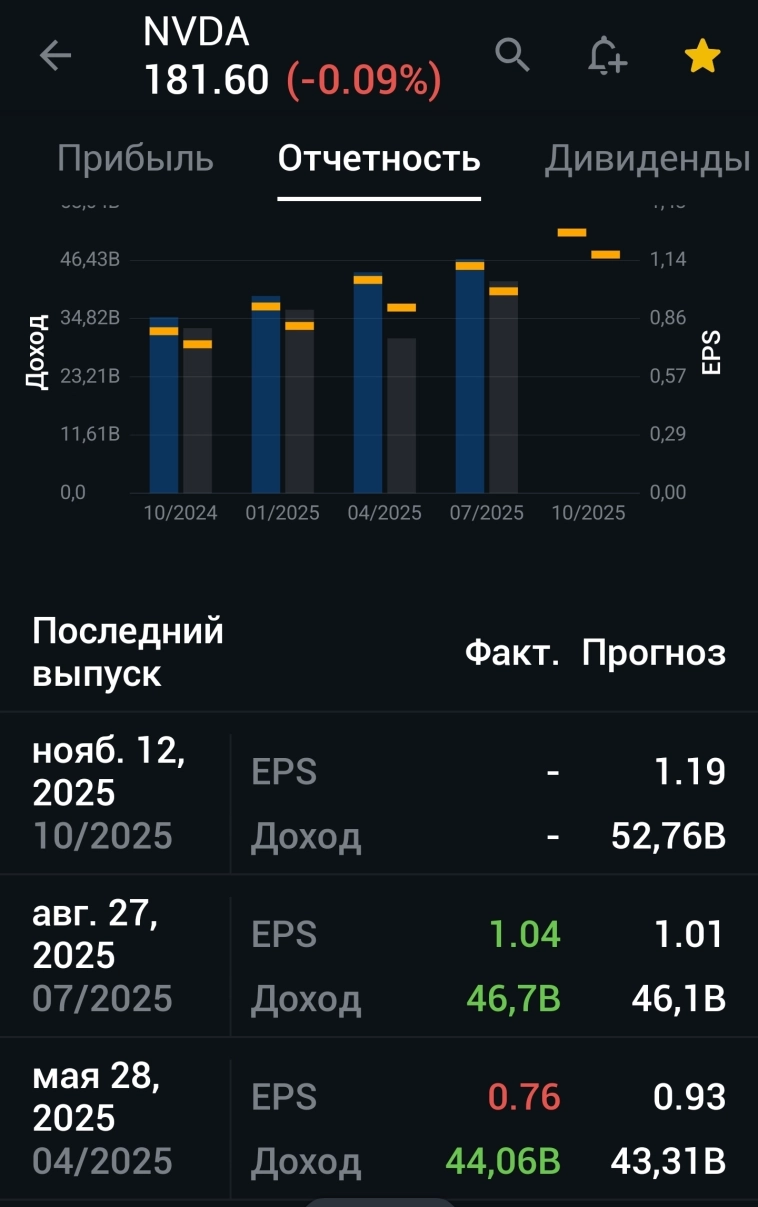Select the Отчетность tab
Screen dimensions: 758x1207
(x=379, y=159)
